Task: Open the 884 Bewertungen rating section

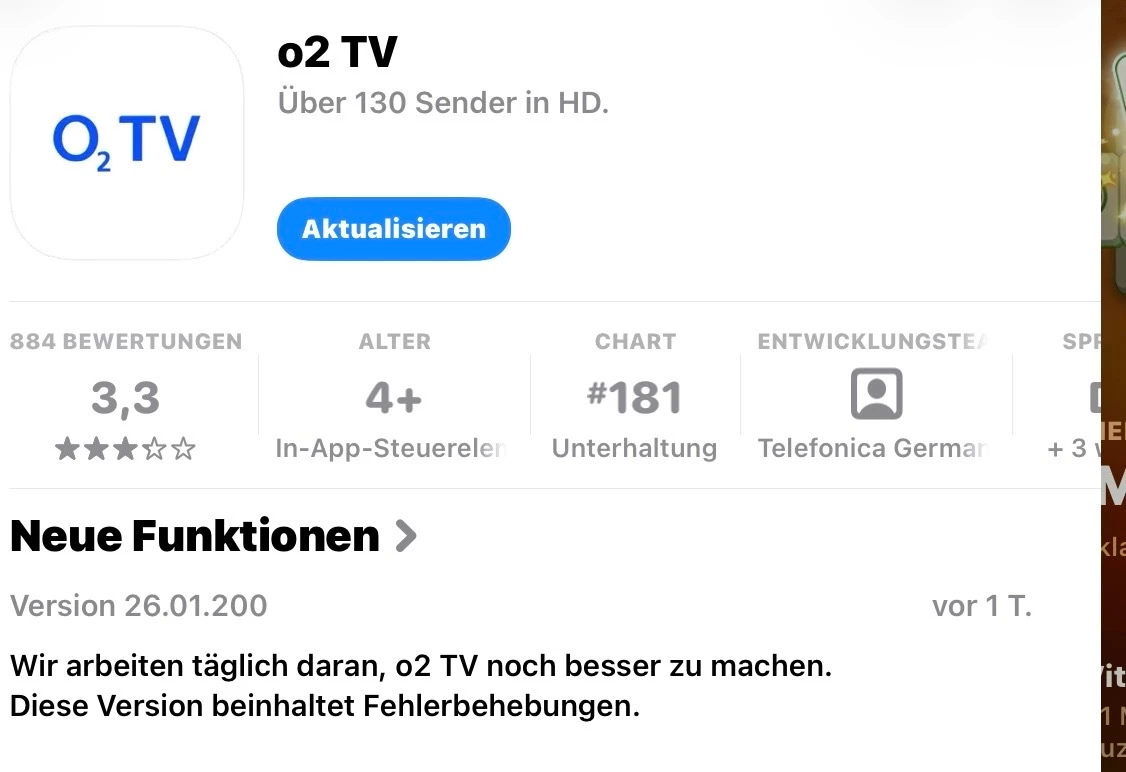Action: click(126, 398)
